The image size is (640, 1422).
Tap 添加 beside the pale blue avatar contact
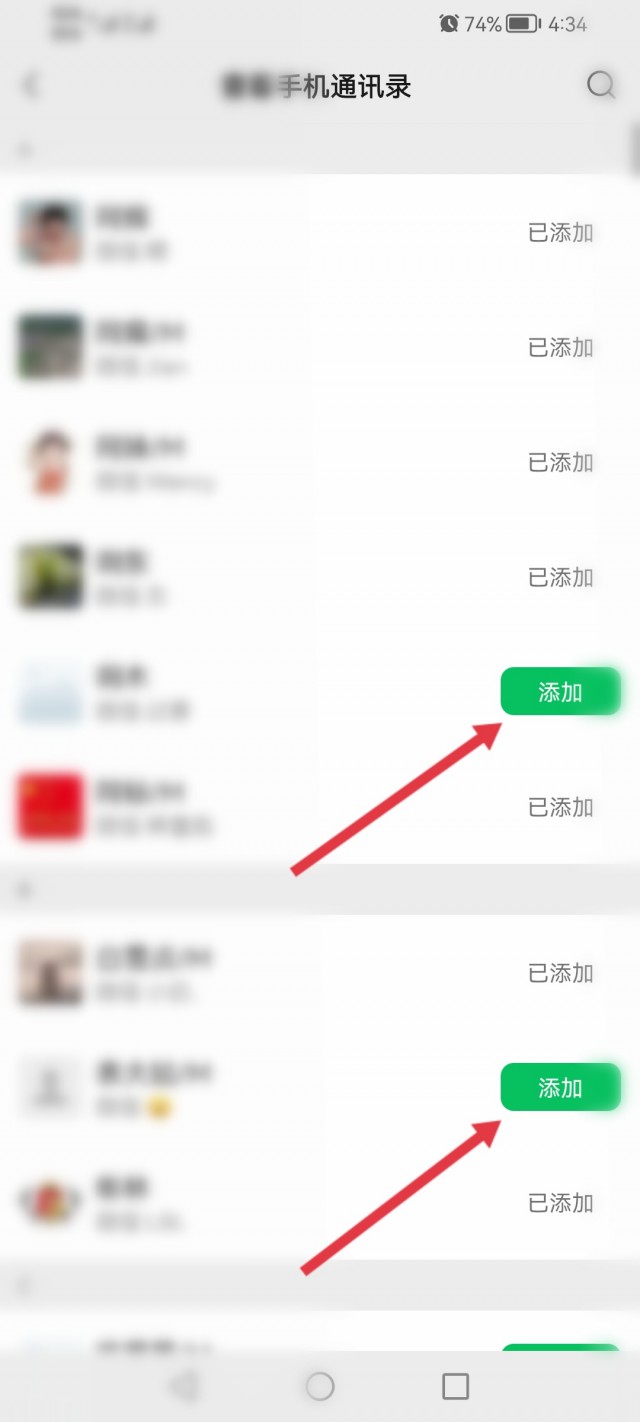point(560,692)
